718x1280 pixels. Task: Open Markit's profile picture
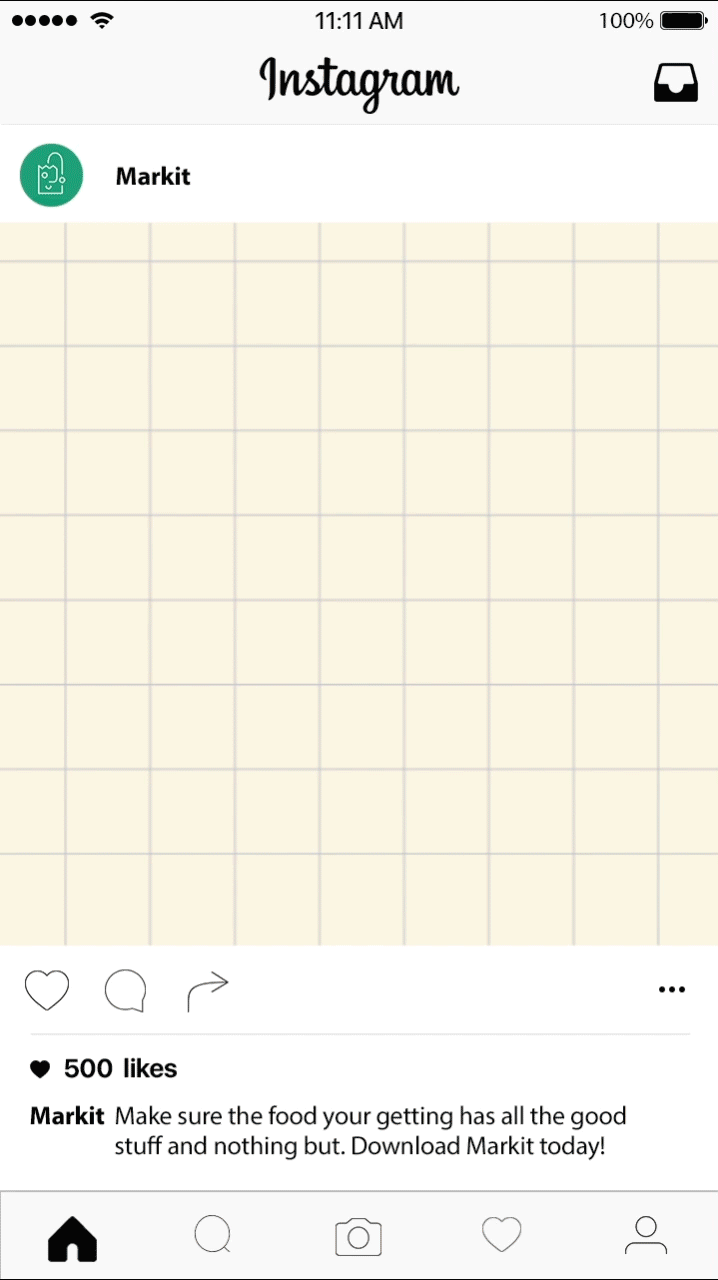[51, 175]
